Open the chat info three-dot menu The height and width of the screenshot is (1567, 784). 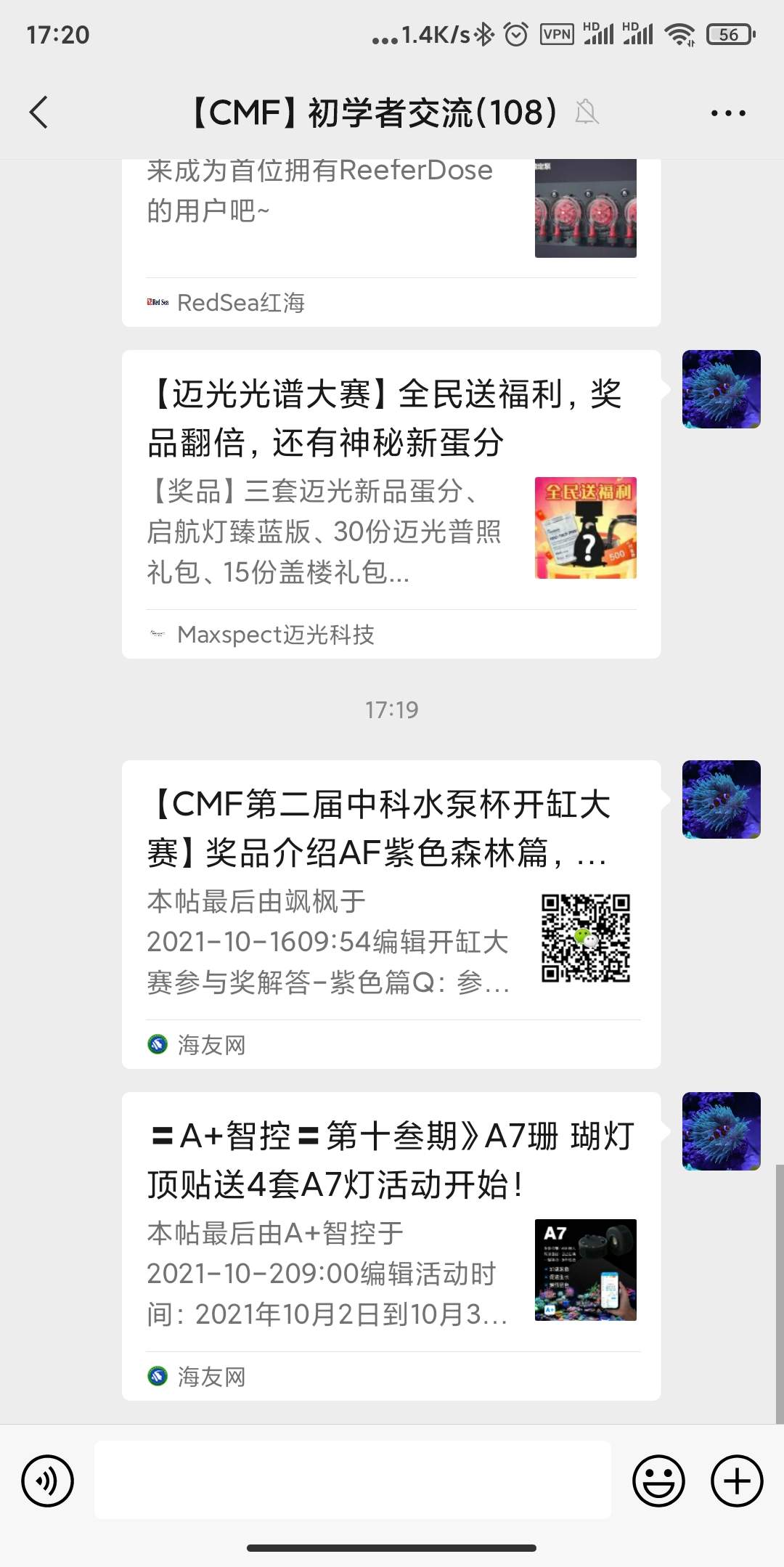pos(728,113)
